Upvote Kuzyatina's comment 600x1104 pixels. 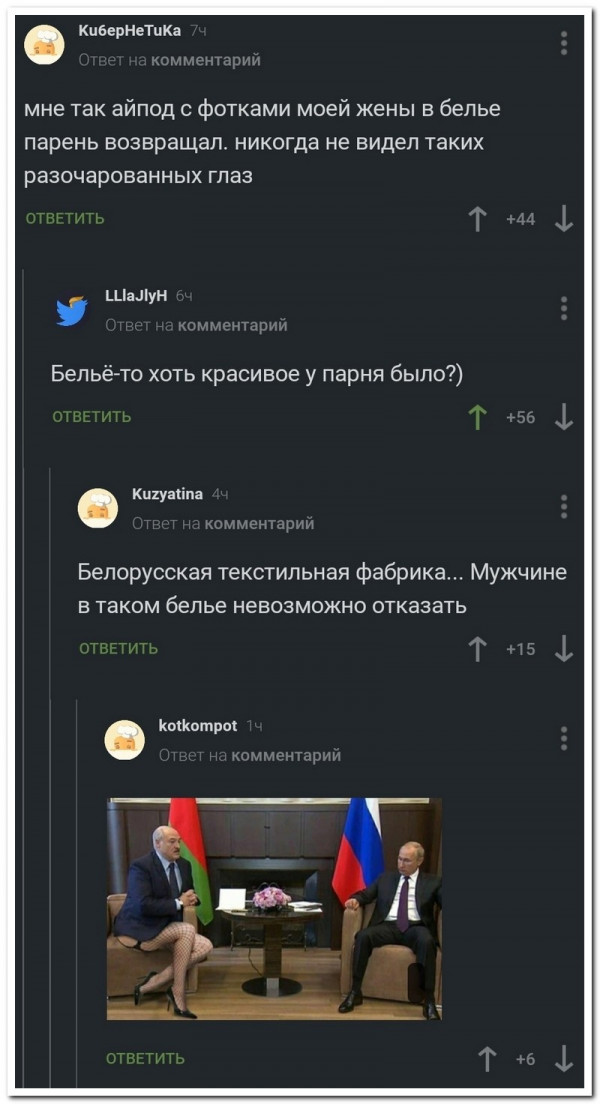pos(478,649)
